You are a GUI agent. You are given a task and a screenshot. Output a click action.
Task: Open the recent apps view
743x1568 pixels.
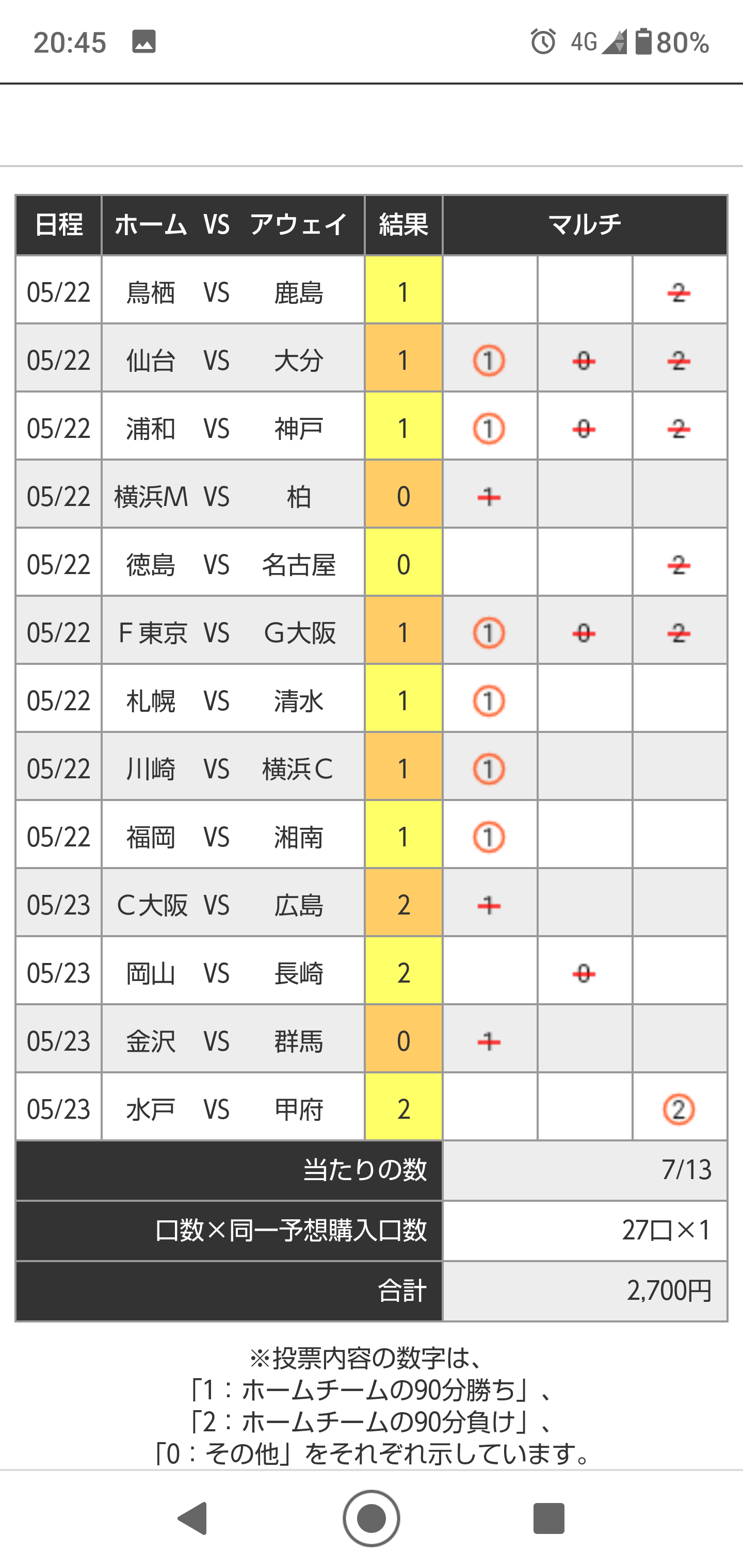click(548, 1518)
